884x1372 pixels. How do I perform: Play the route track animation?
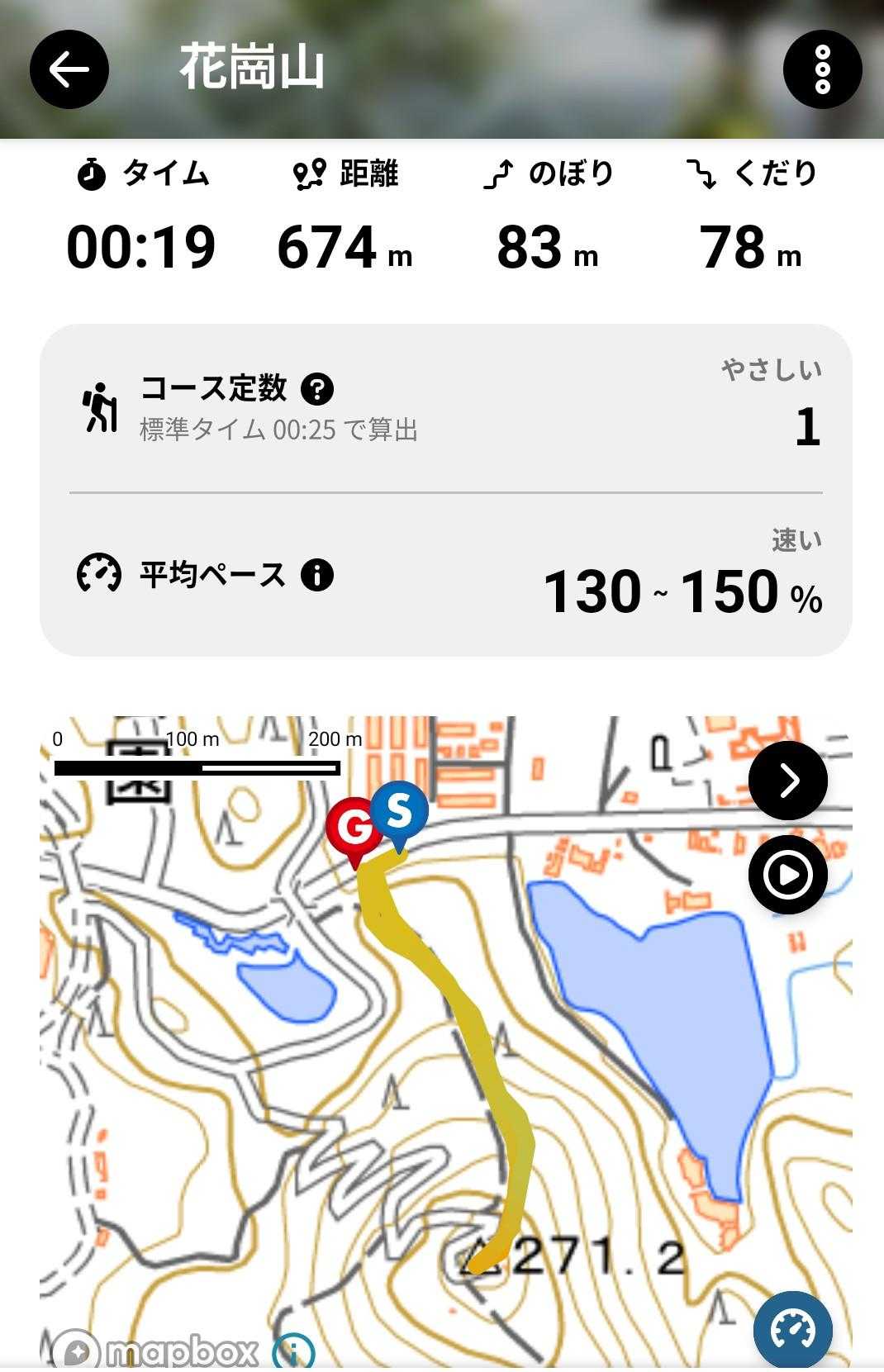[788, 876]
